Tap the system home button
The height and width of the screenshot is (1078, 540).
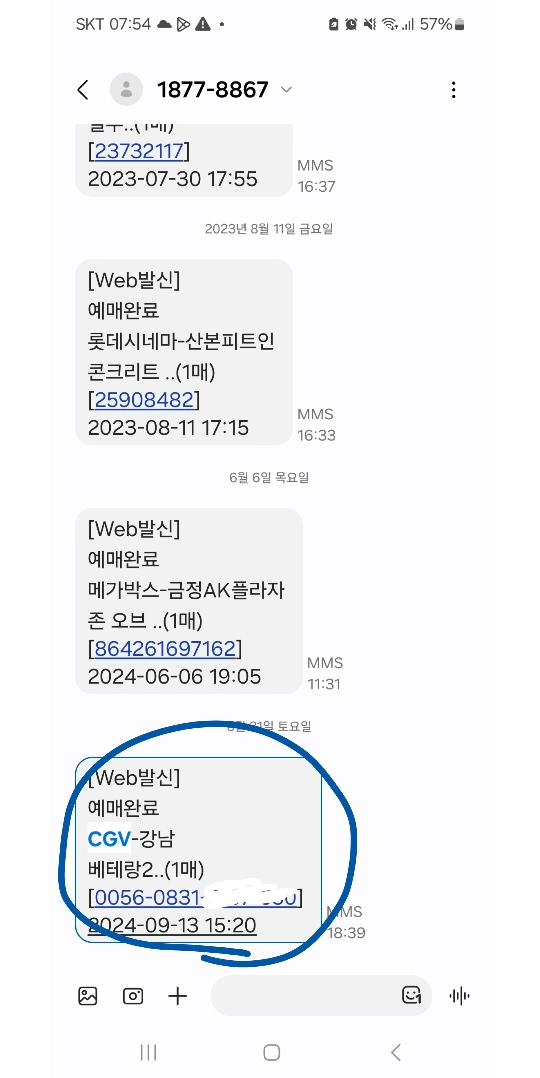point(272,1052)
